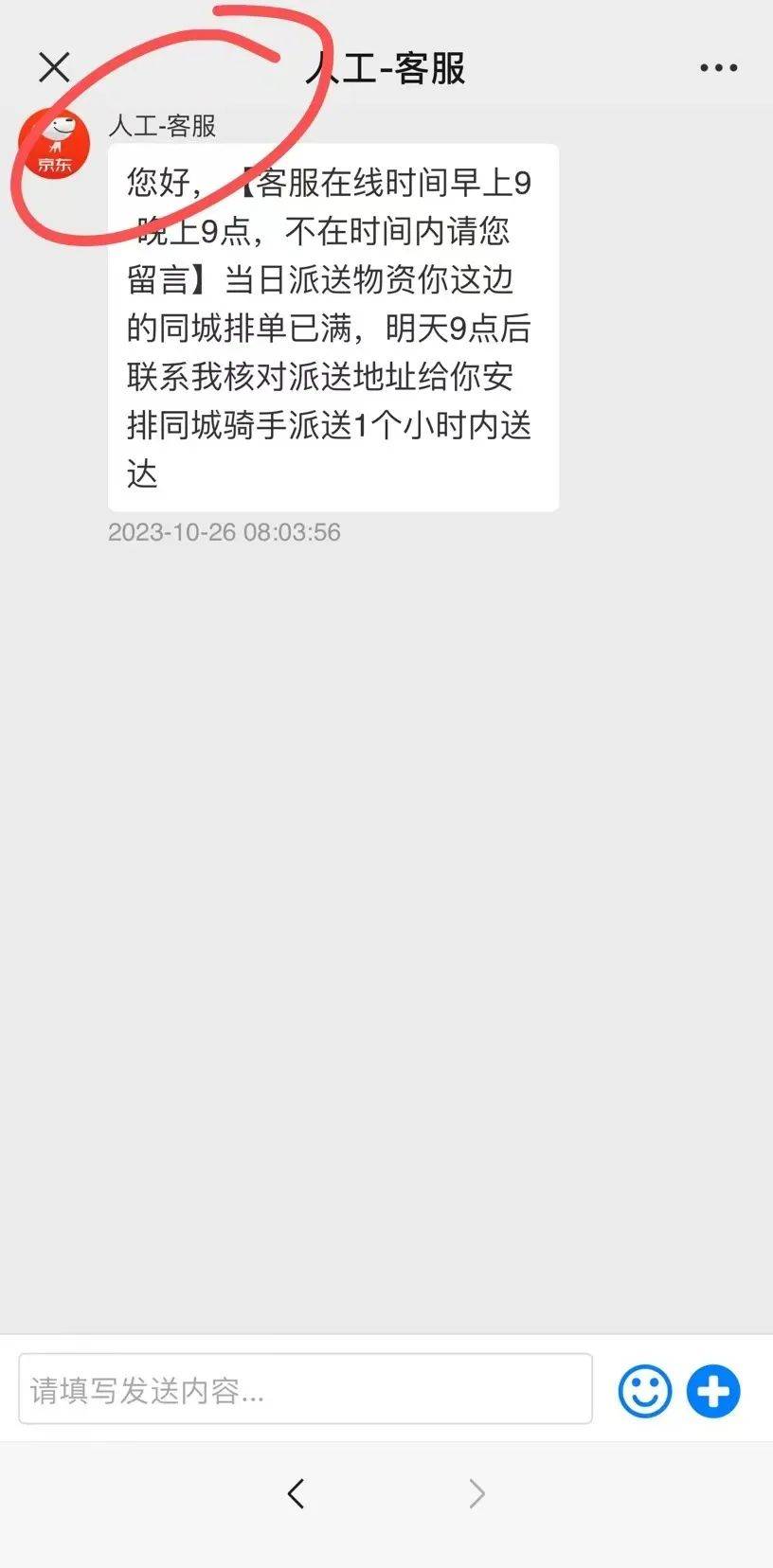Tap the 请填写发送内容 message input field

tap(305, 1389)
